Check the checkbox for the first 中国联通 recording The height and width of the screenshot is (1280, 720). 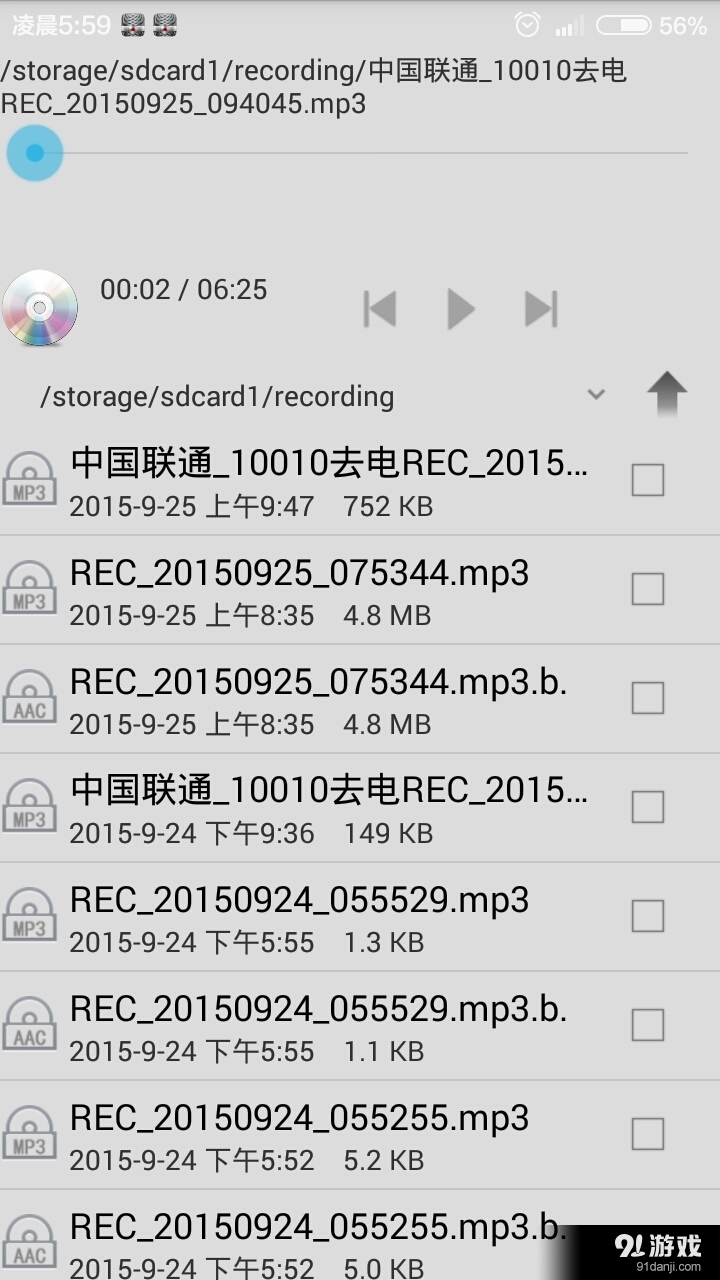point(646,479)
